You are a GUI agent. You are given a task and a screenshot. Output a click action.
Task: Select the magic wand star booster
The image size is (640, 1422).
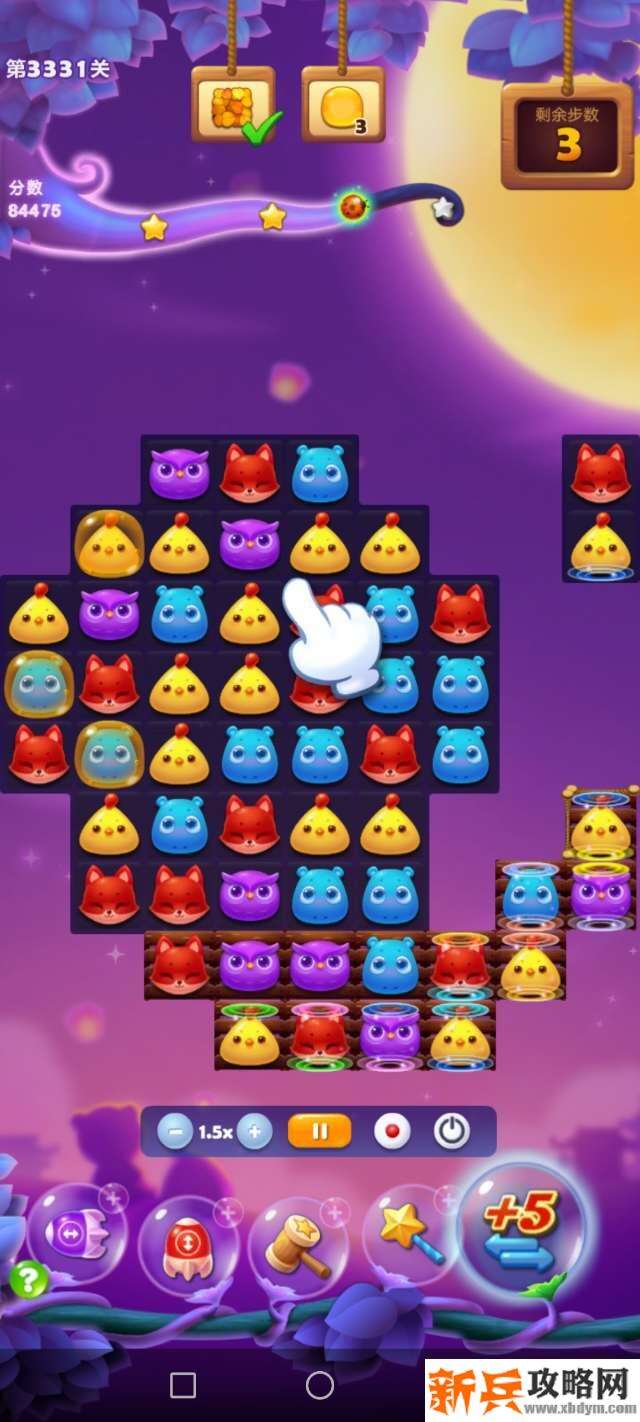point(408,1236)
